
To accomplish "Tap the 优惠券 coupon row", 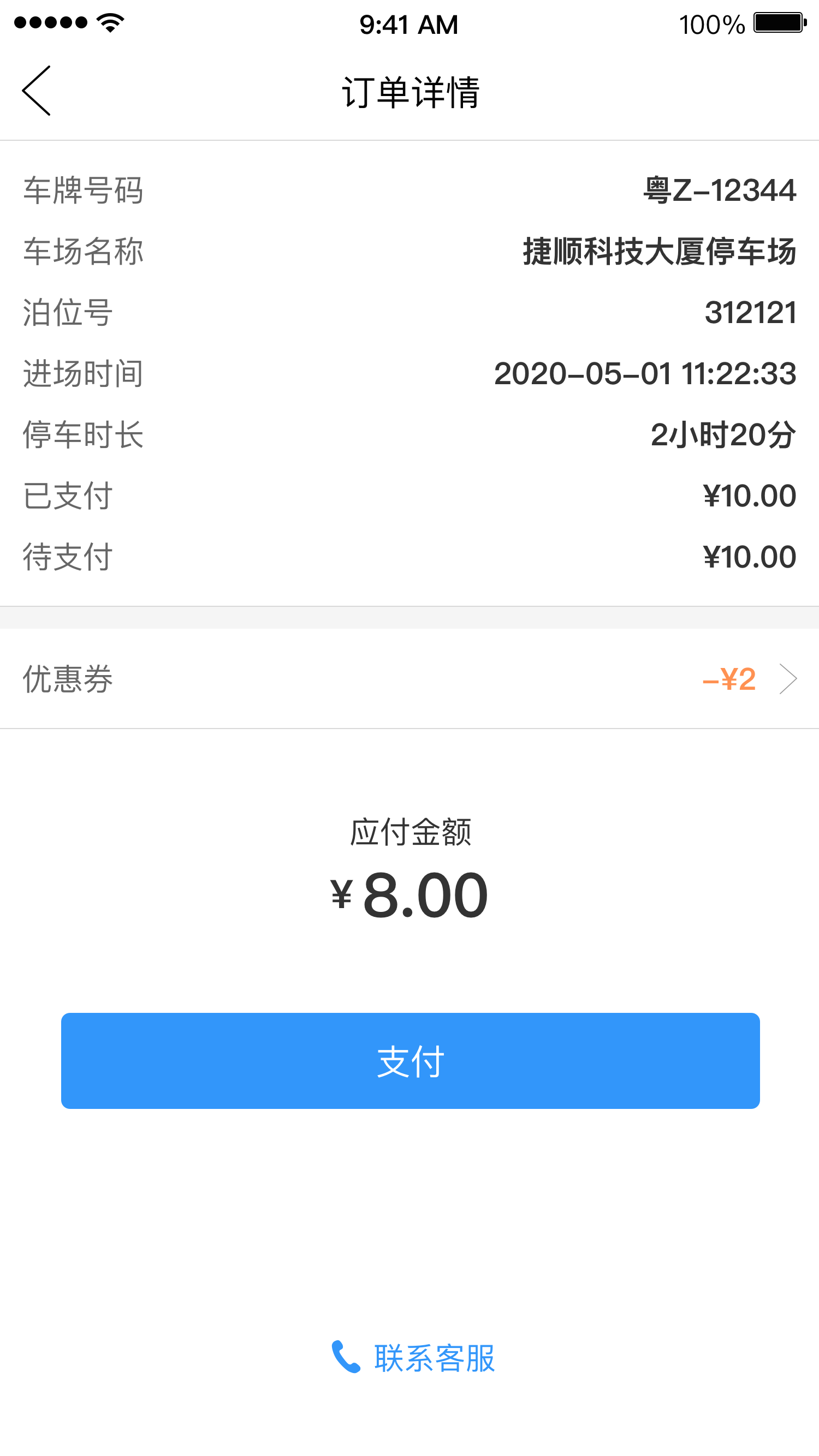I will [x=410, y=681].
